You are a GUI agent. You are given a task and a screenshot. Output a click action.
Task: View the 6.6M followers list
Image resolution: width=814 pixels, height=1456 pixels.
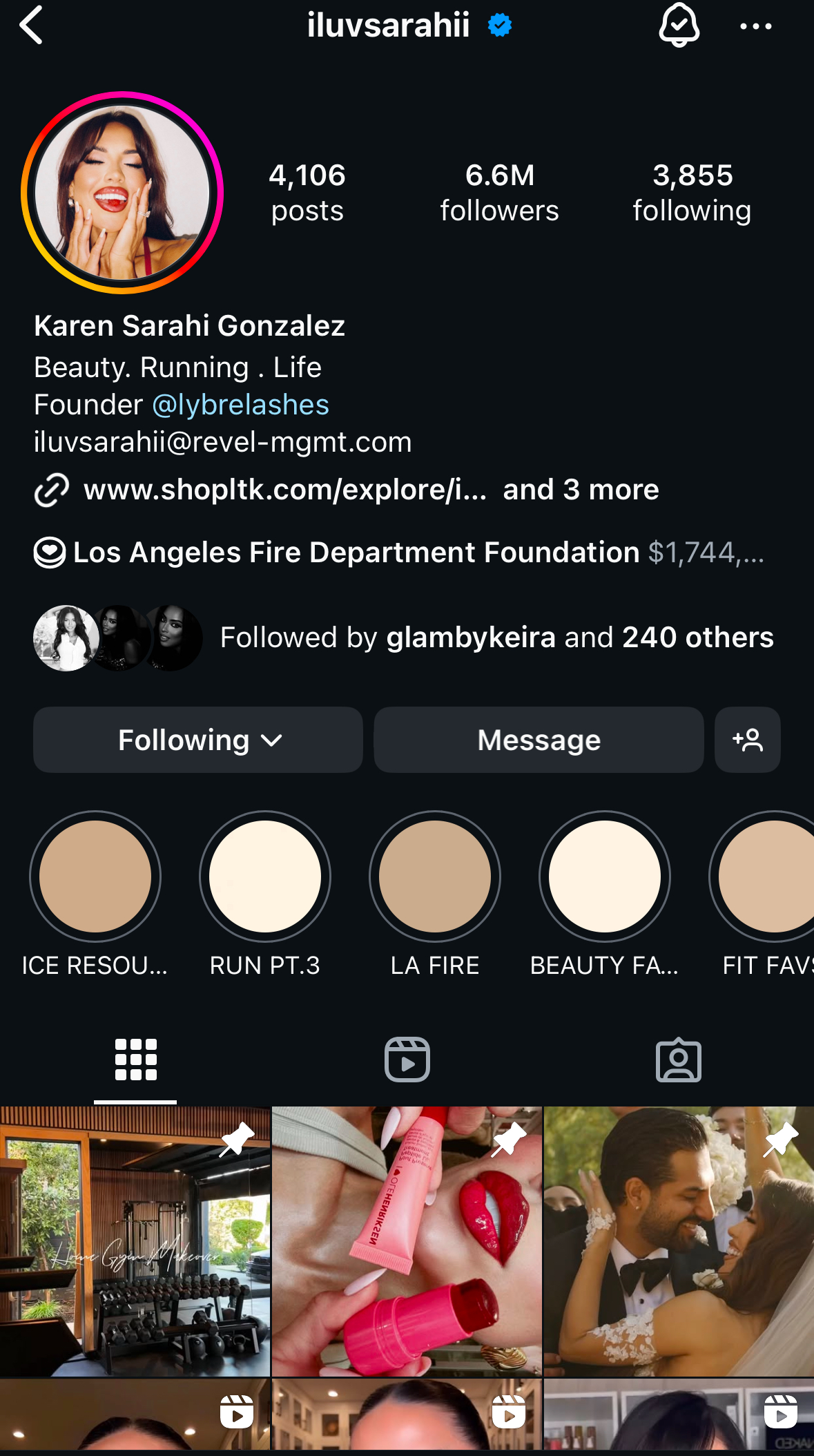pos(499,193)
